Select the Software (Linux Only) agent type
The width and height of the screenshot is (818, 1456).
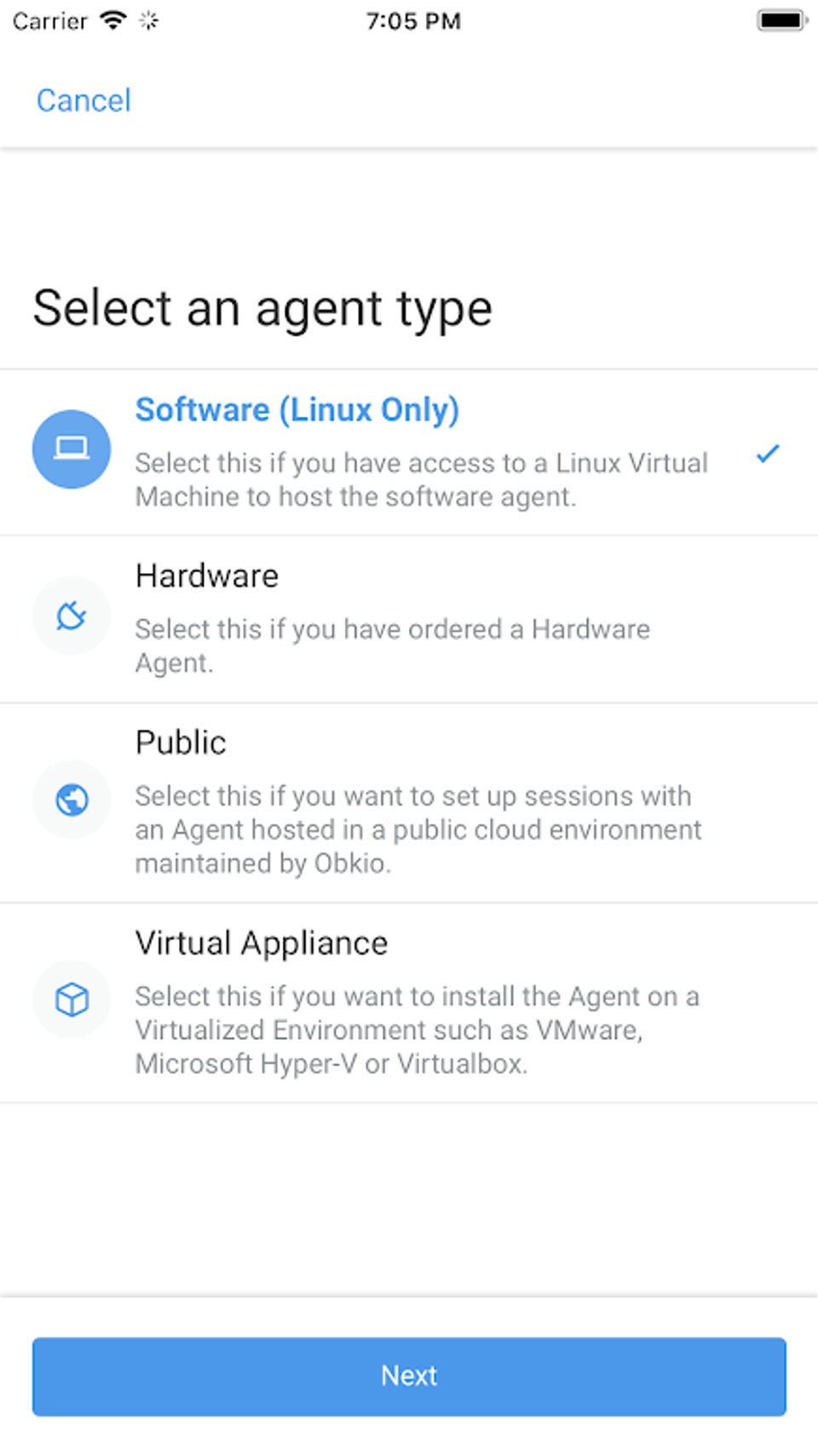pos(409,452)
